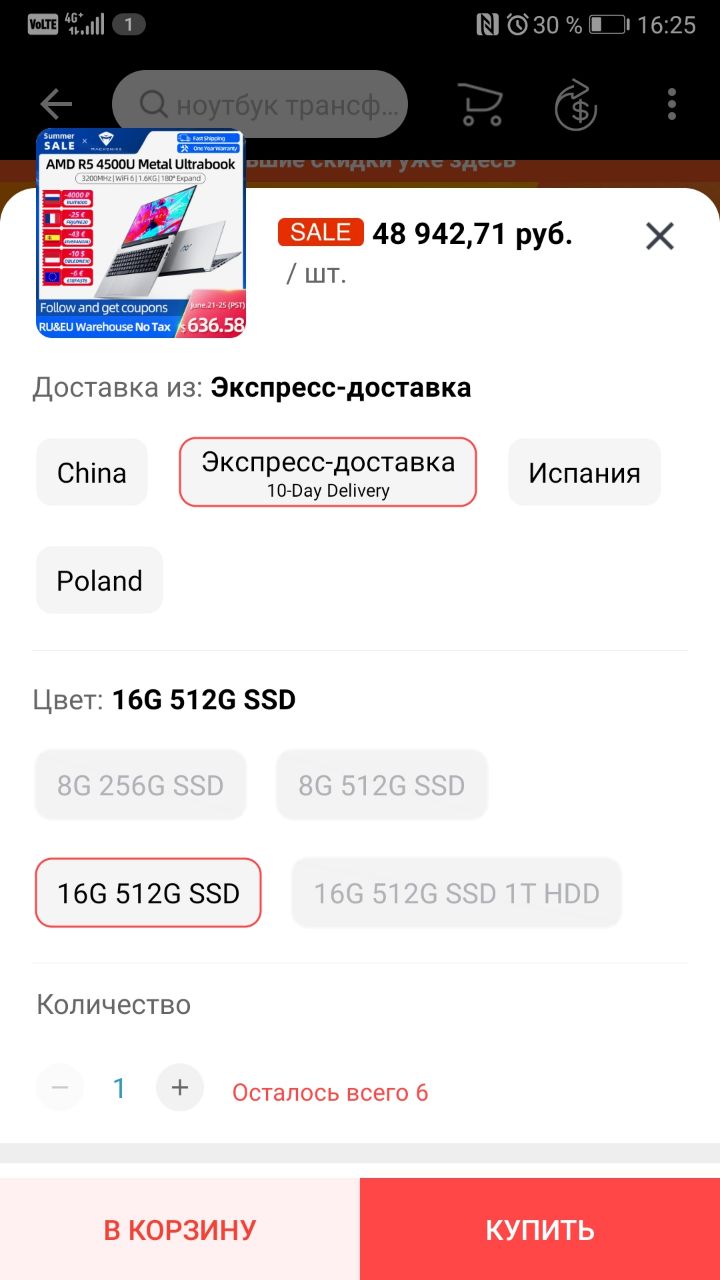Go back using the arrow icon
The width and height of the screenshot is (720, 1280).
tap(56, 104)
